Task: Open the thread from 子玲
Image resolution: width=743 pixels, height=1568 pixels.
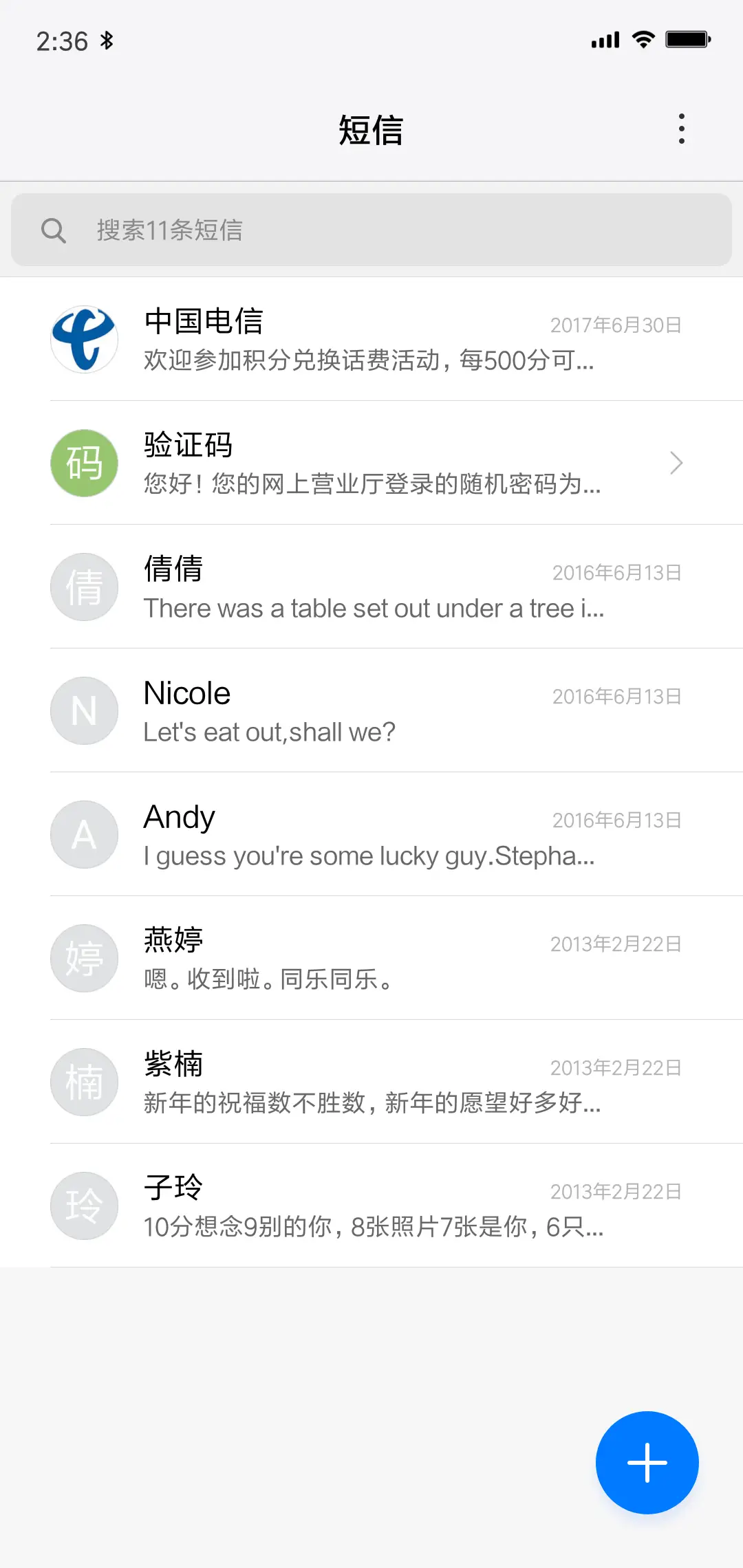Action: [x=371, y=1206]
